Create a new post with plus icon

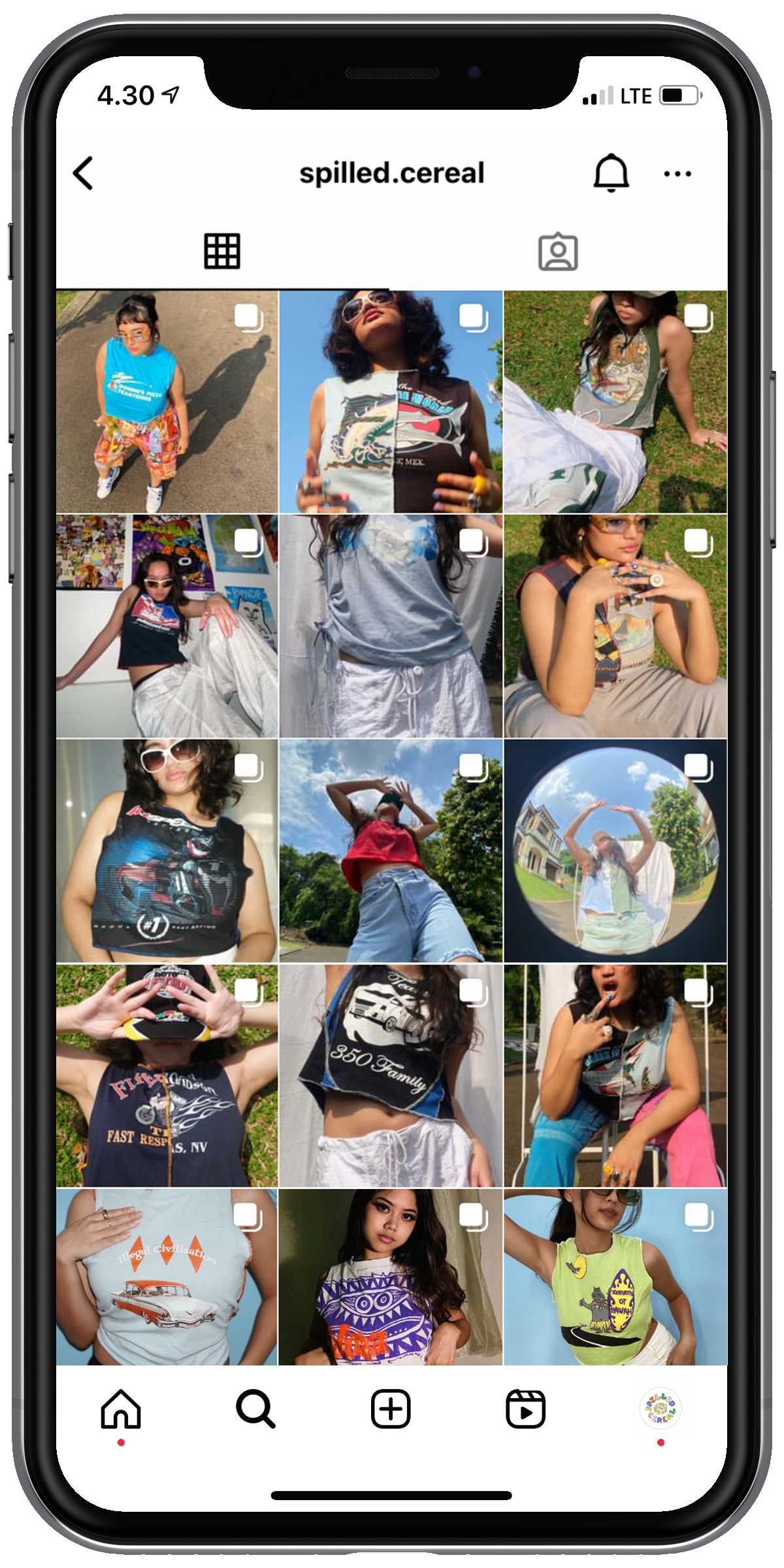point(391,1409)
